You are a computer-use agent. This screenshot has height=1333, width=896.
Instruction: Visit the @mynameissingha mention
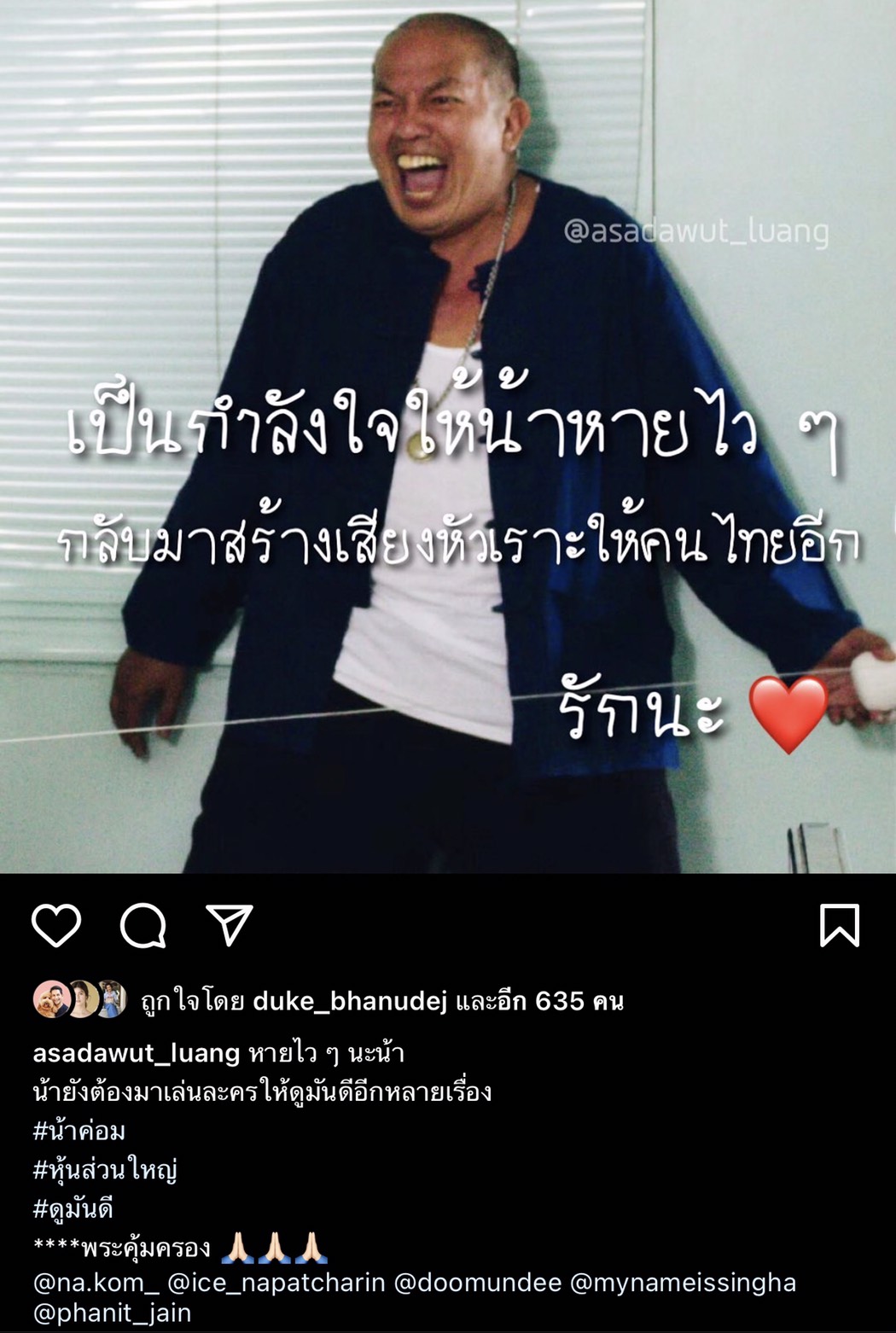point(682,1282)
